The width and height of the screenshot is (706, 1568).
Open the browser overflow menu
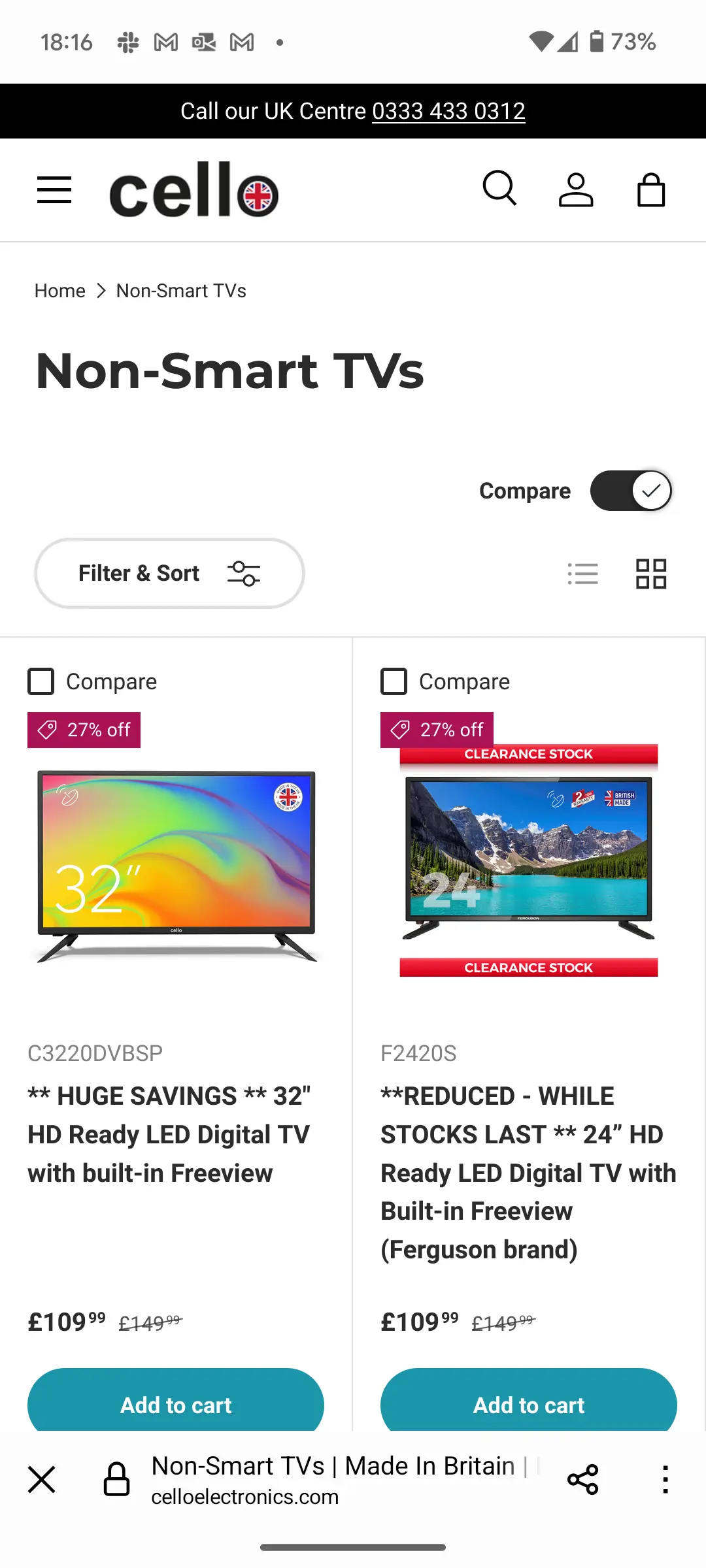(665, 1480)
